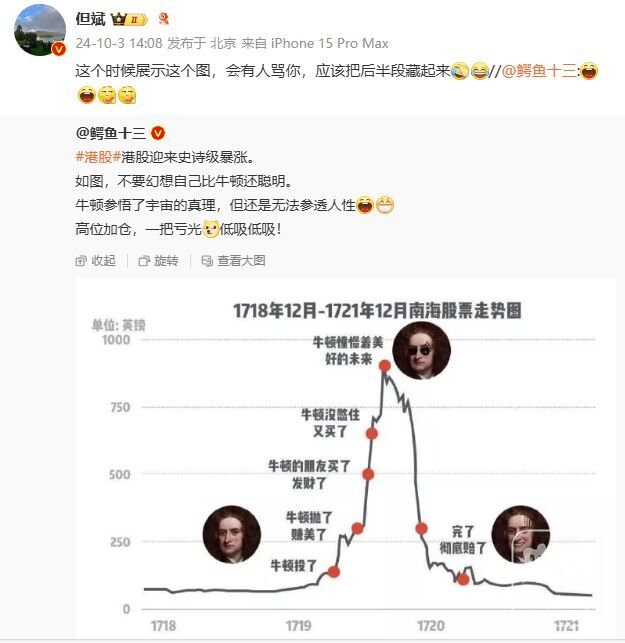Screen dimensions: 625x643
Task: View the full-size image via 查看大图
Action: pyautogui.click(x=233, y=261)
